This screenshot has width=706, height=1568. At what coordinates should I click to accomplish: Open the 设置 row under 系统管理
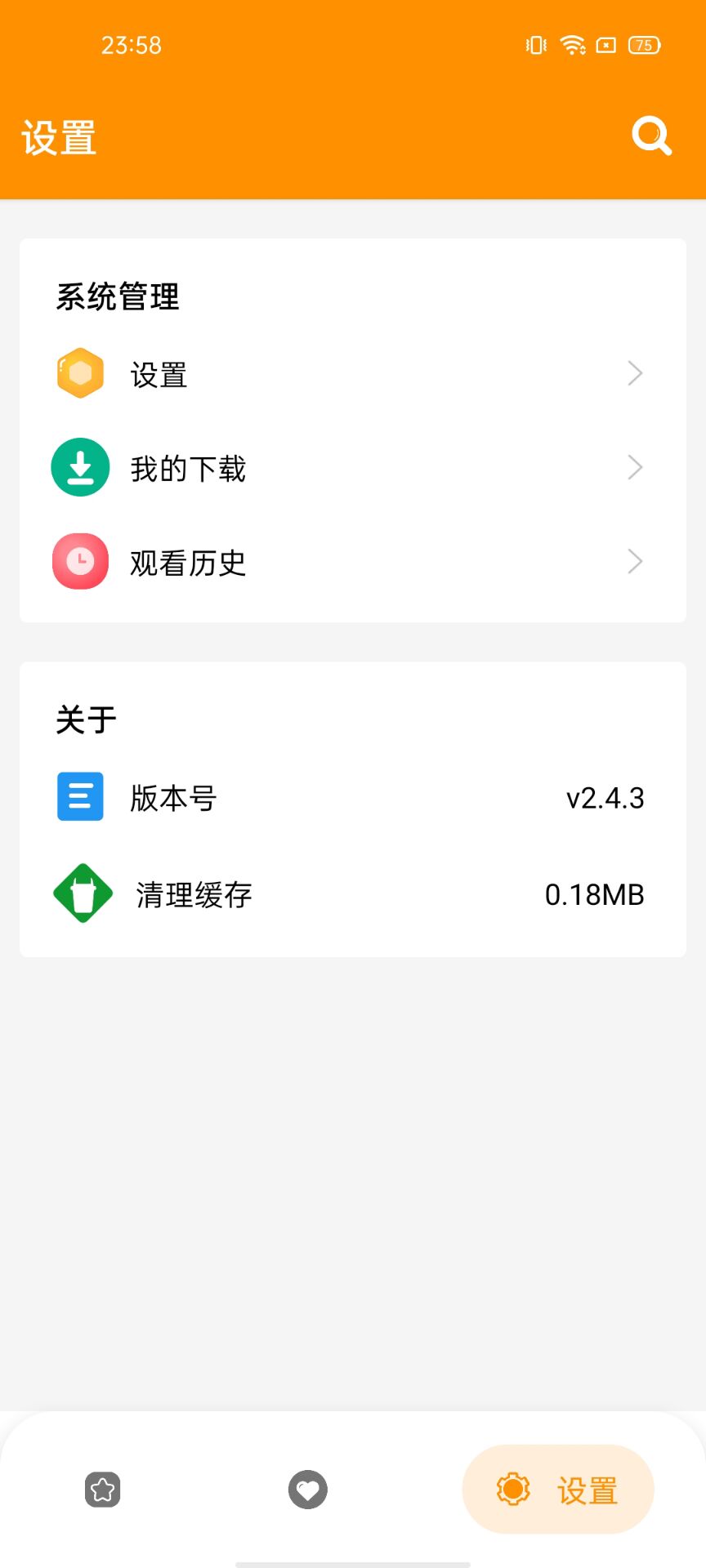tap(351, 374)
